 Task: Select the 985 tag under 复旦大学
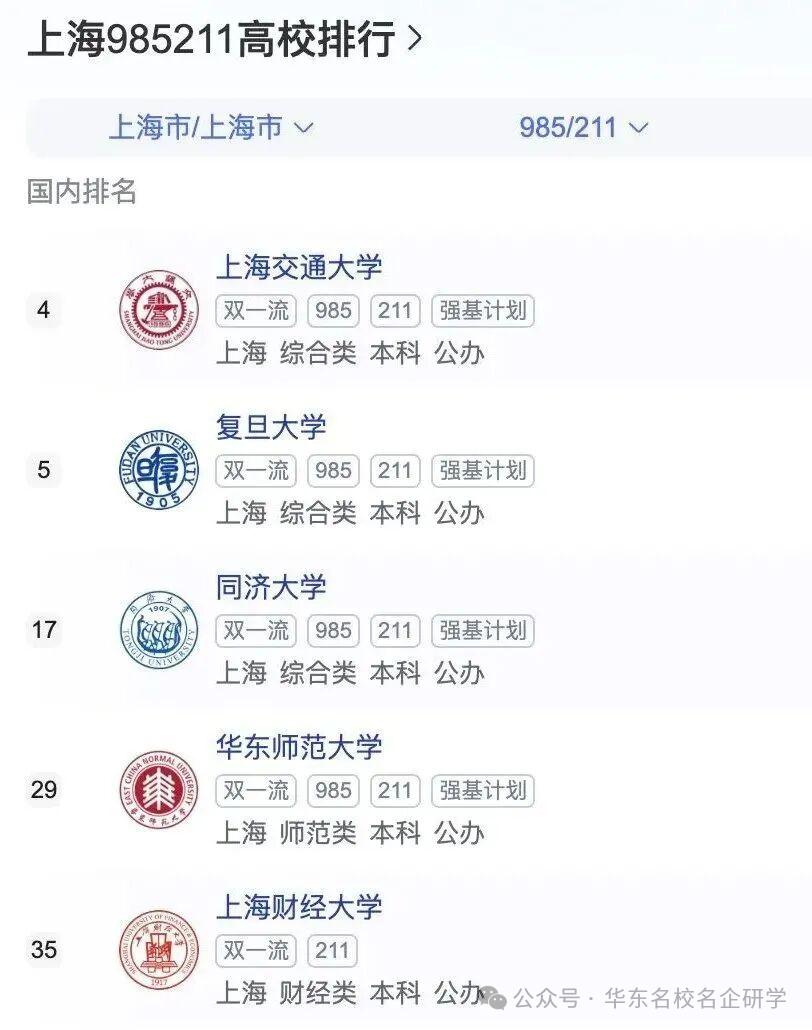tap(332, 471)
